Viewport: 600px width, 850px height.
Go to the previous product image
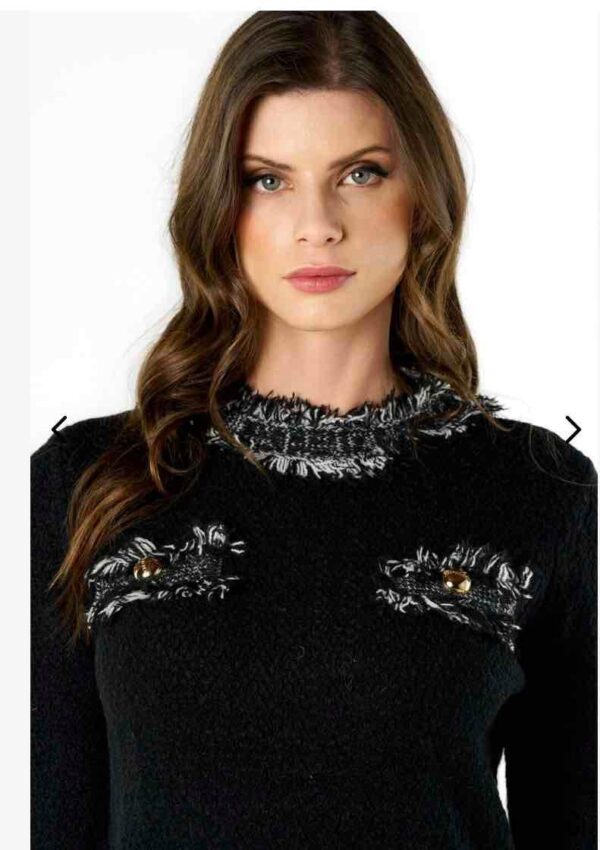(x=59, y=427)
